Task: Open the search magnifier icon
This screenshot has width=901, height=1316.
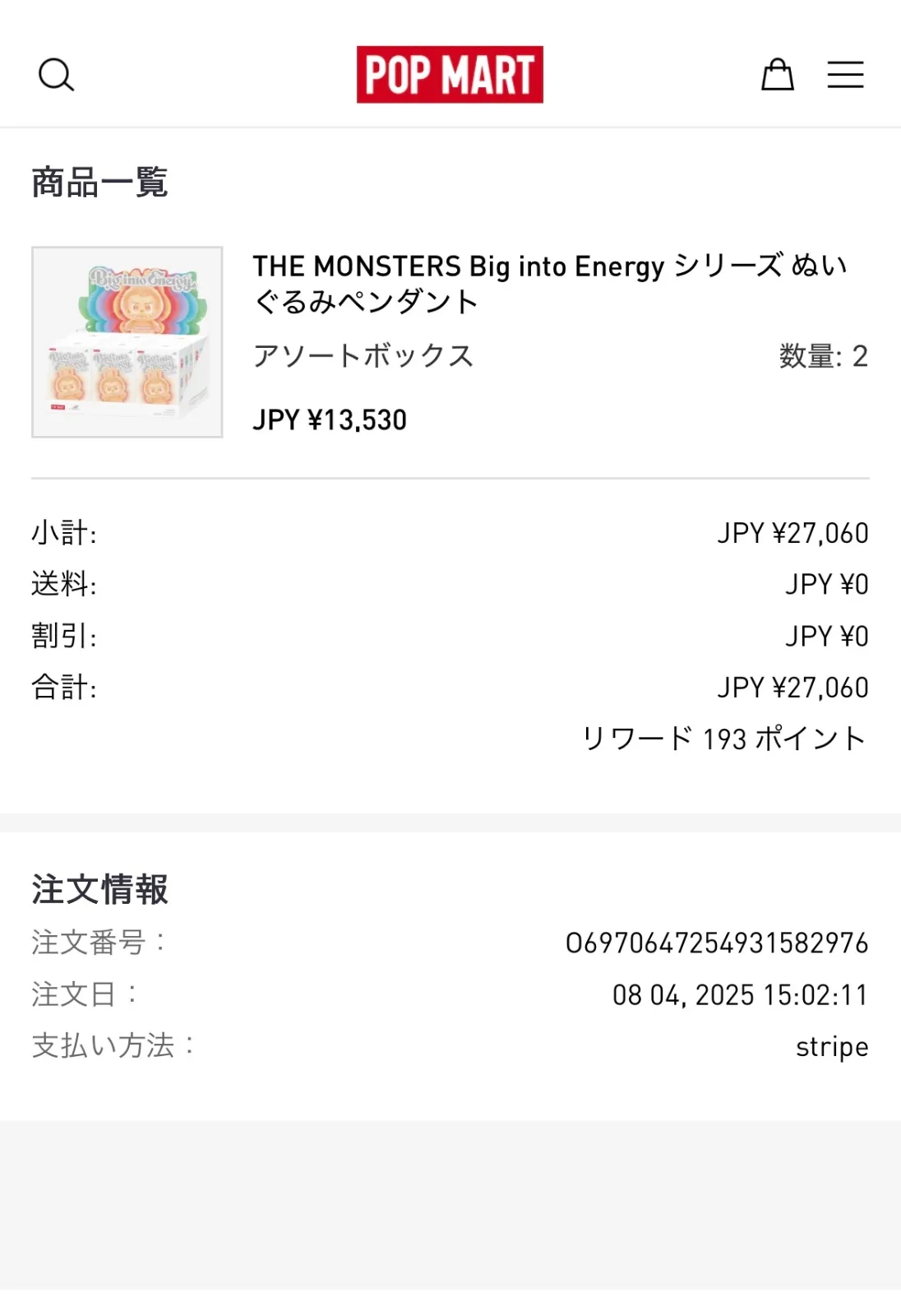Action: pos(56,75)
